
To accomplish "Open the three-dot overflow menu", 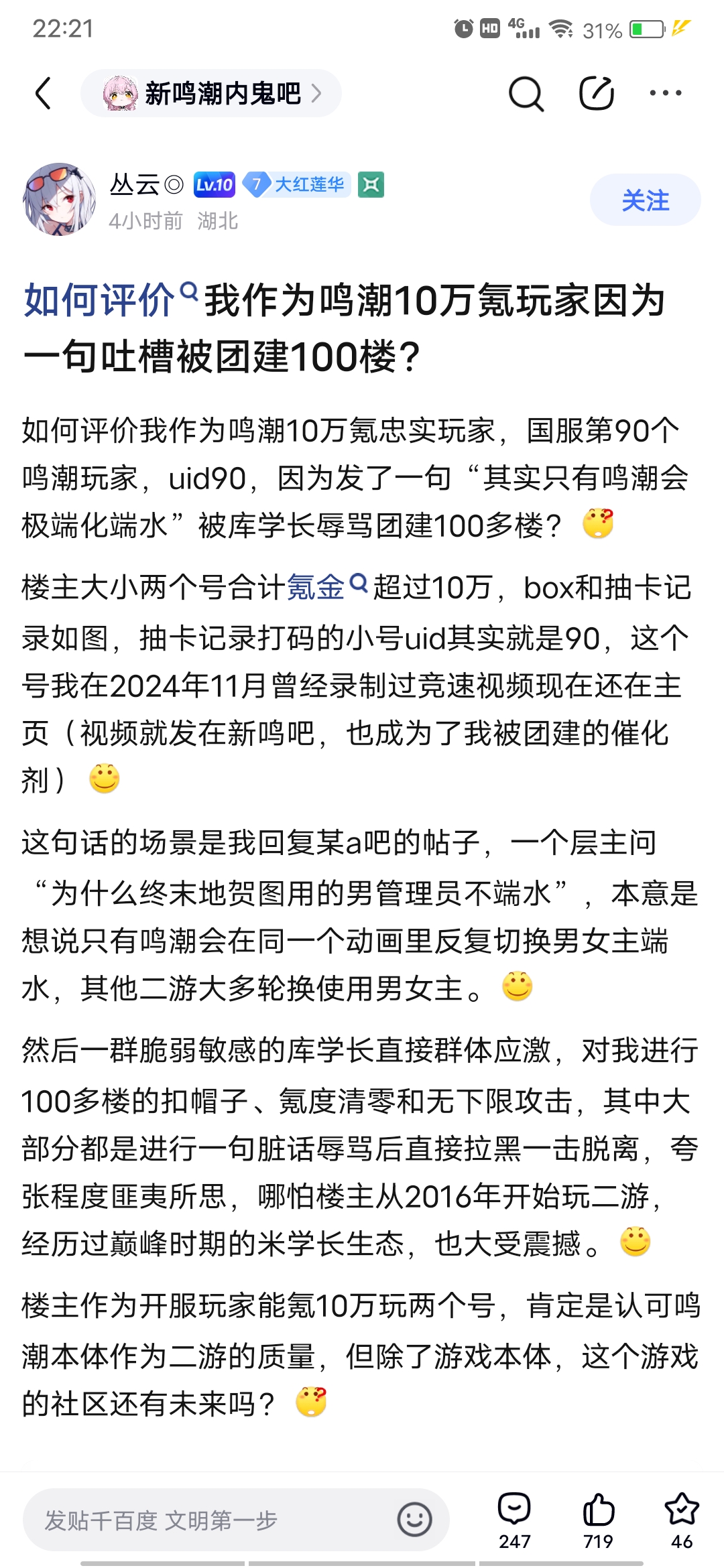I will tap(666, 93).
